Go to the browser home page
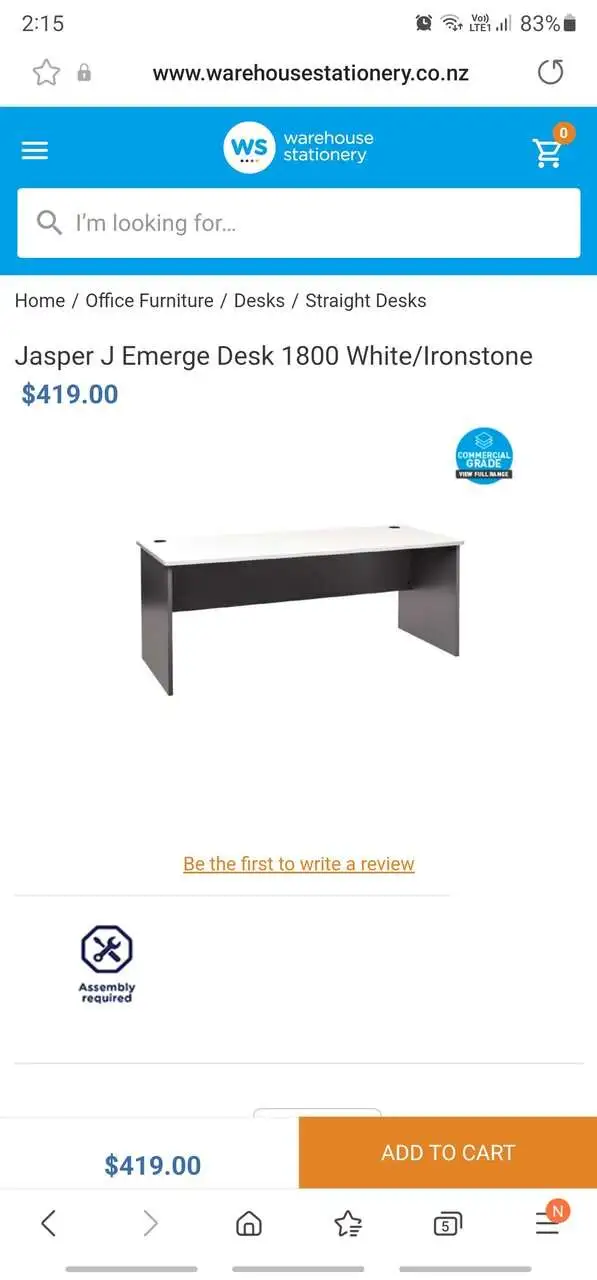Screen dimensions: 597x1280 (x=248, y=1223)
